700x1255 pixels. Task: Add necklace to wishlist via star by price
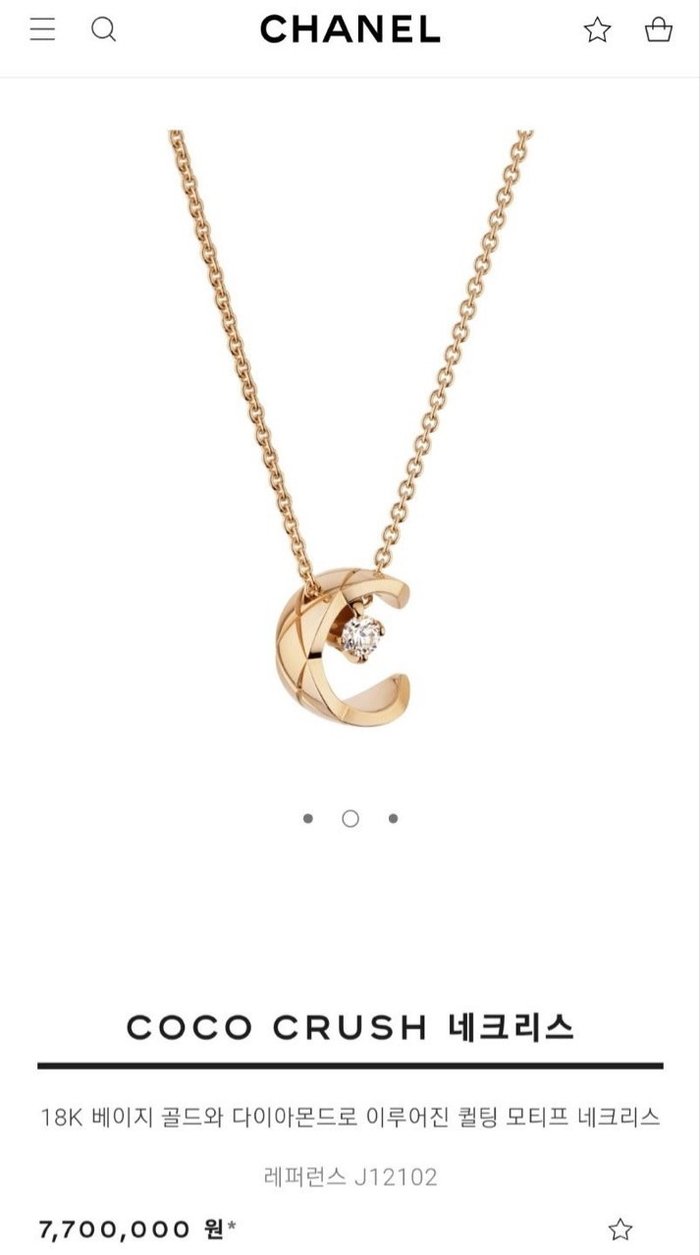620,1229
